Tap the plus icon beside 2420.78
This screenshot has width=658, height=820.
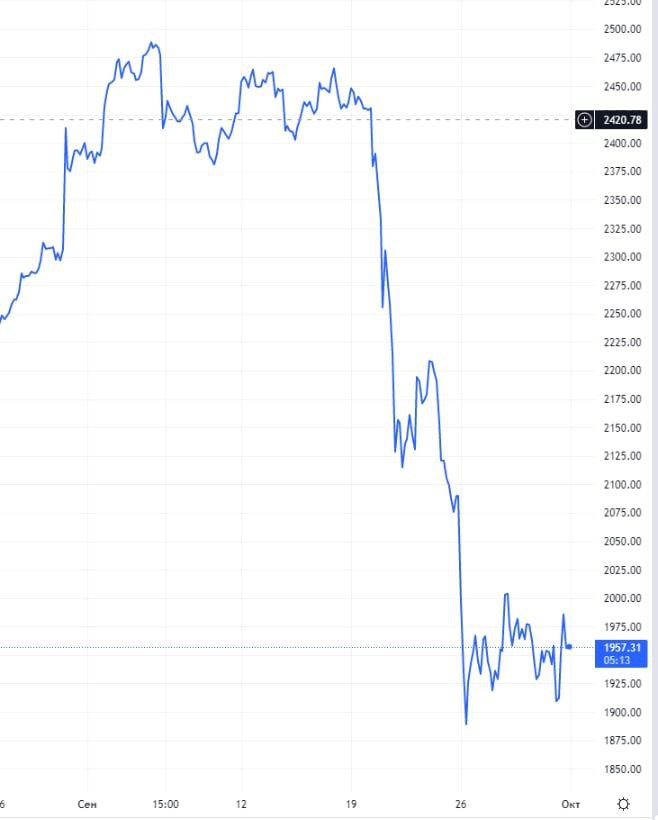pos(585,120)
